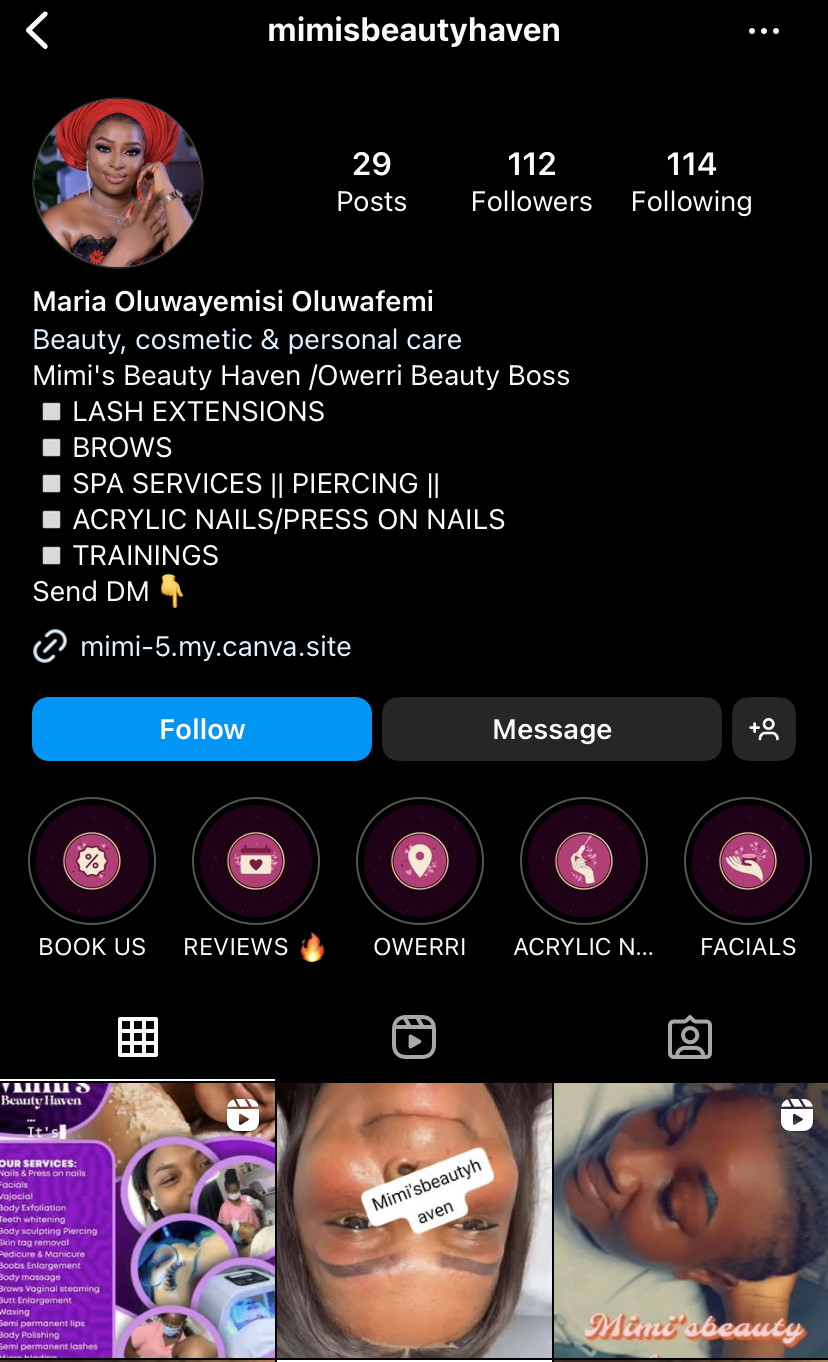View the FACIALS highlight
This screenshot has width=828, height=1362.
[x=748, y=861]
